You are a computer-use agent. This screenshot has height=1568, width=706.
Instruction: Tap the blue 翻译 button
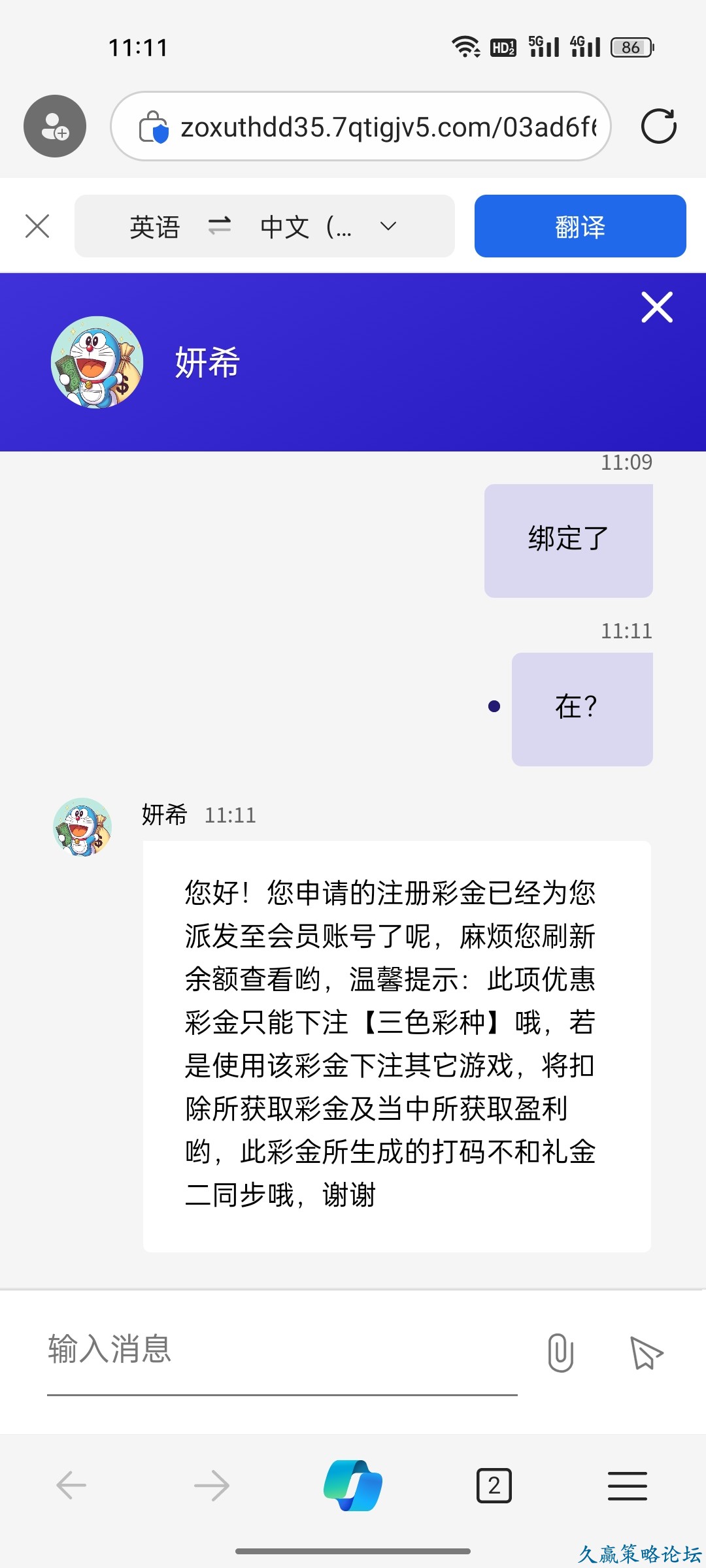[580, 227]
